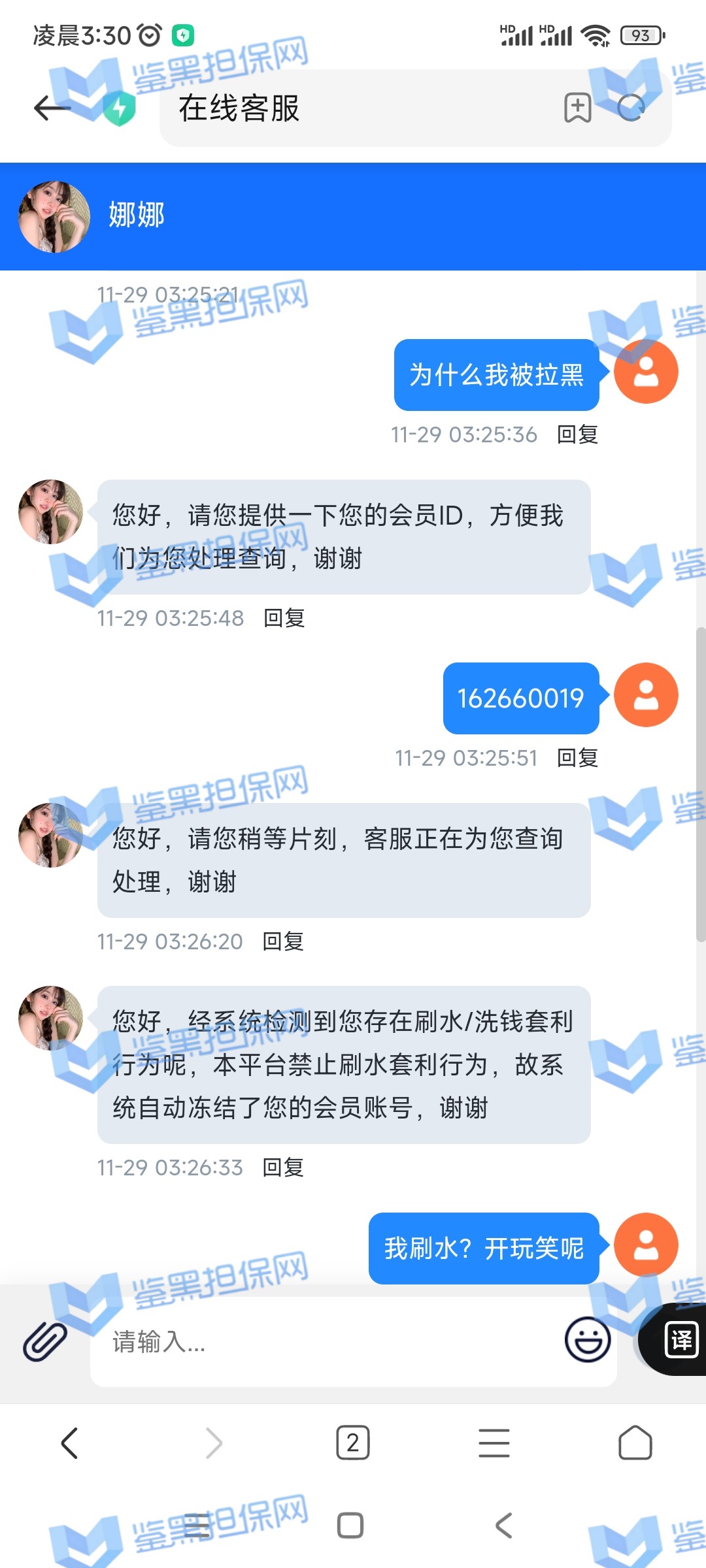Viewport: 706px width, 1568px height.
Task: Attach a file with the paperclip icon
Action: (x=44, y=1341)
